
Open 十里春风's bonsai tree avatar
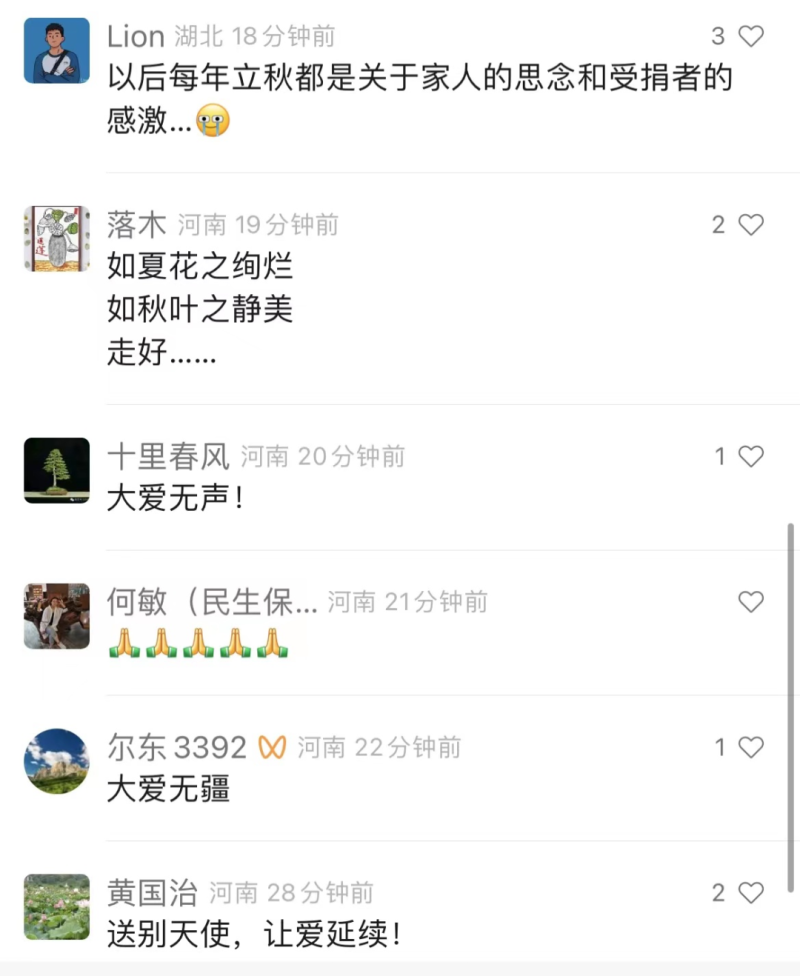[56, 470]
